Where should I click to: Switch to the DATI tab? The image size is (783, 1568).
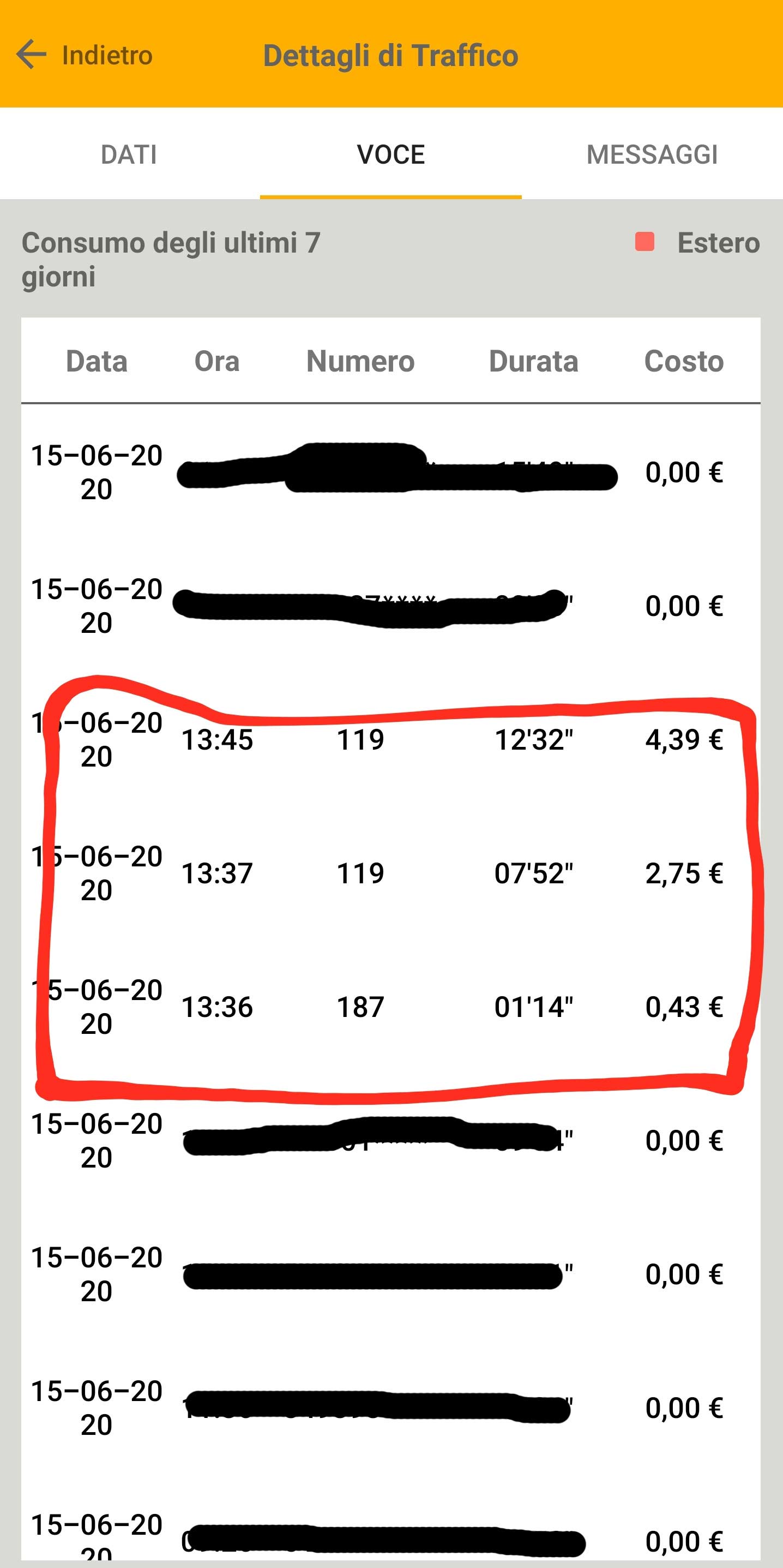129,154
